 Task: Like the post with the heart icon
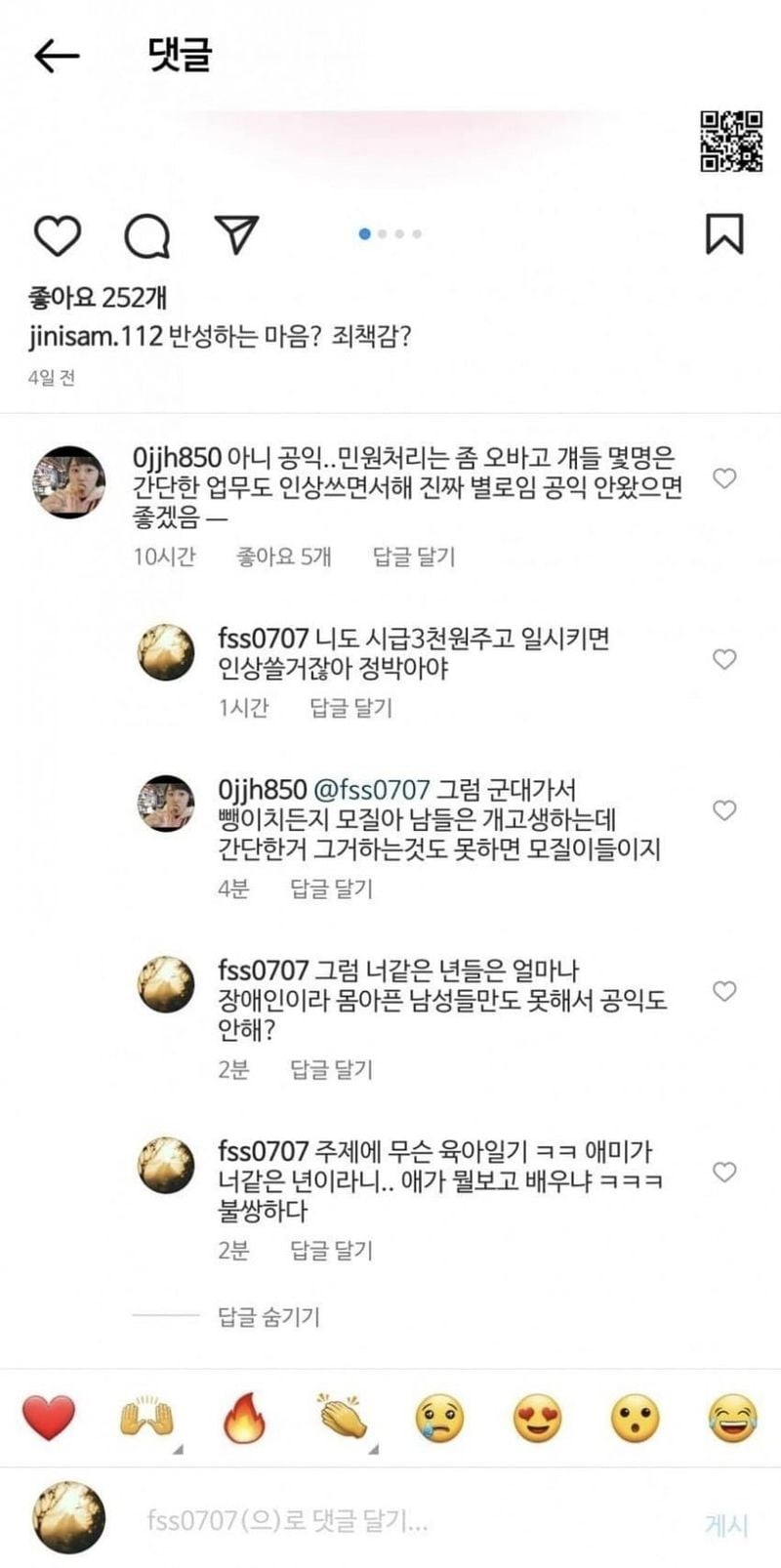coord(61,233)
